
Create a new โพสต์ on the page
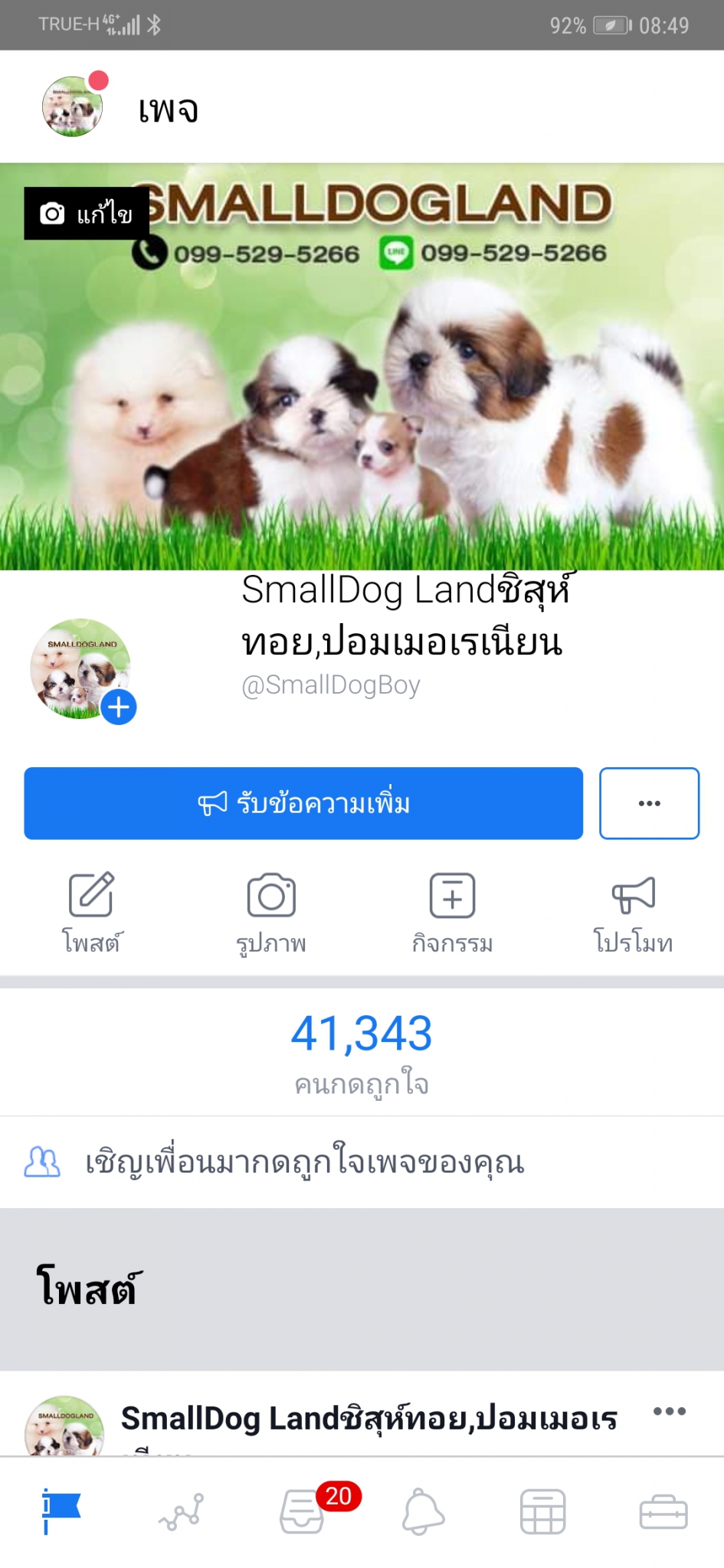[91, 912]
